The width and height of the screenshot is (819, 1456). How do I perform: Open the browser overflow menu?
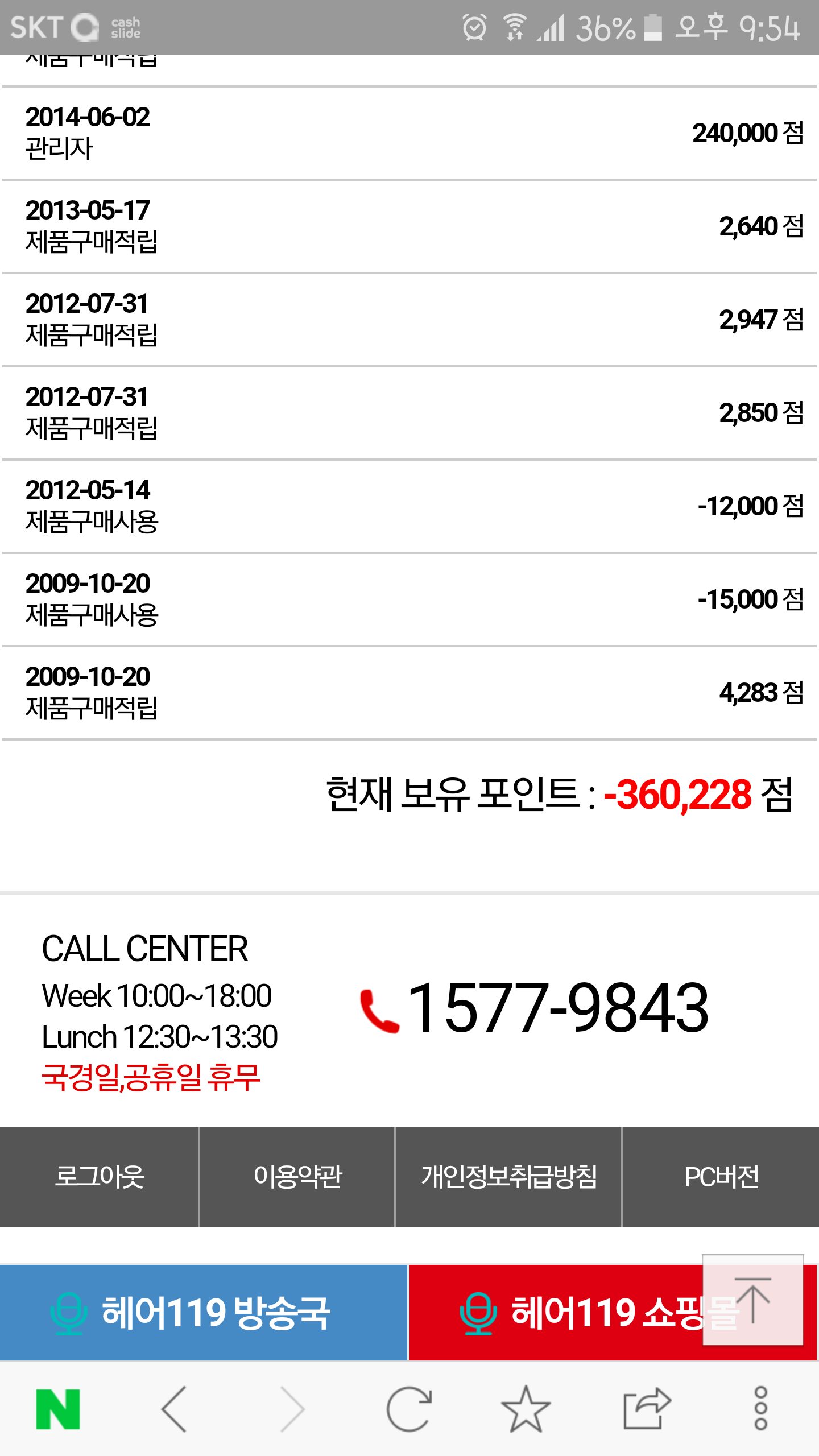coord(761,1409)
